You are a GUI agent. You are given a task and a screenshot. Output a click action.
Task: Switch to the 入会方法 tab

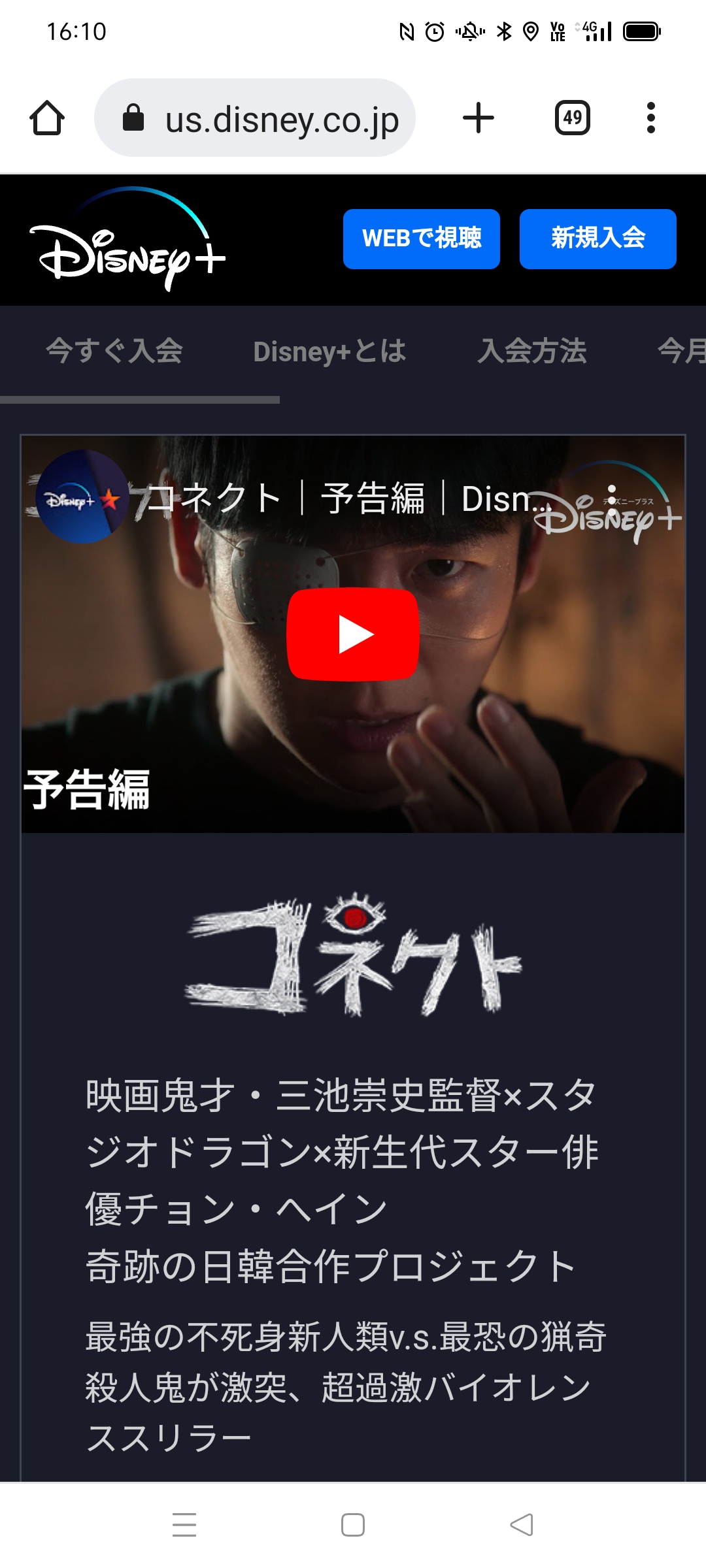click(531, 351)
